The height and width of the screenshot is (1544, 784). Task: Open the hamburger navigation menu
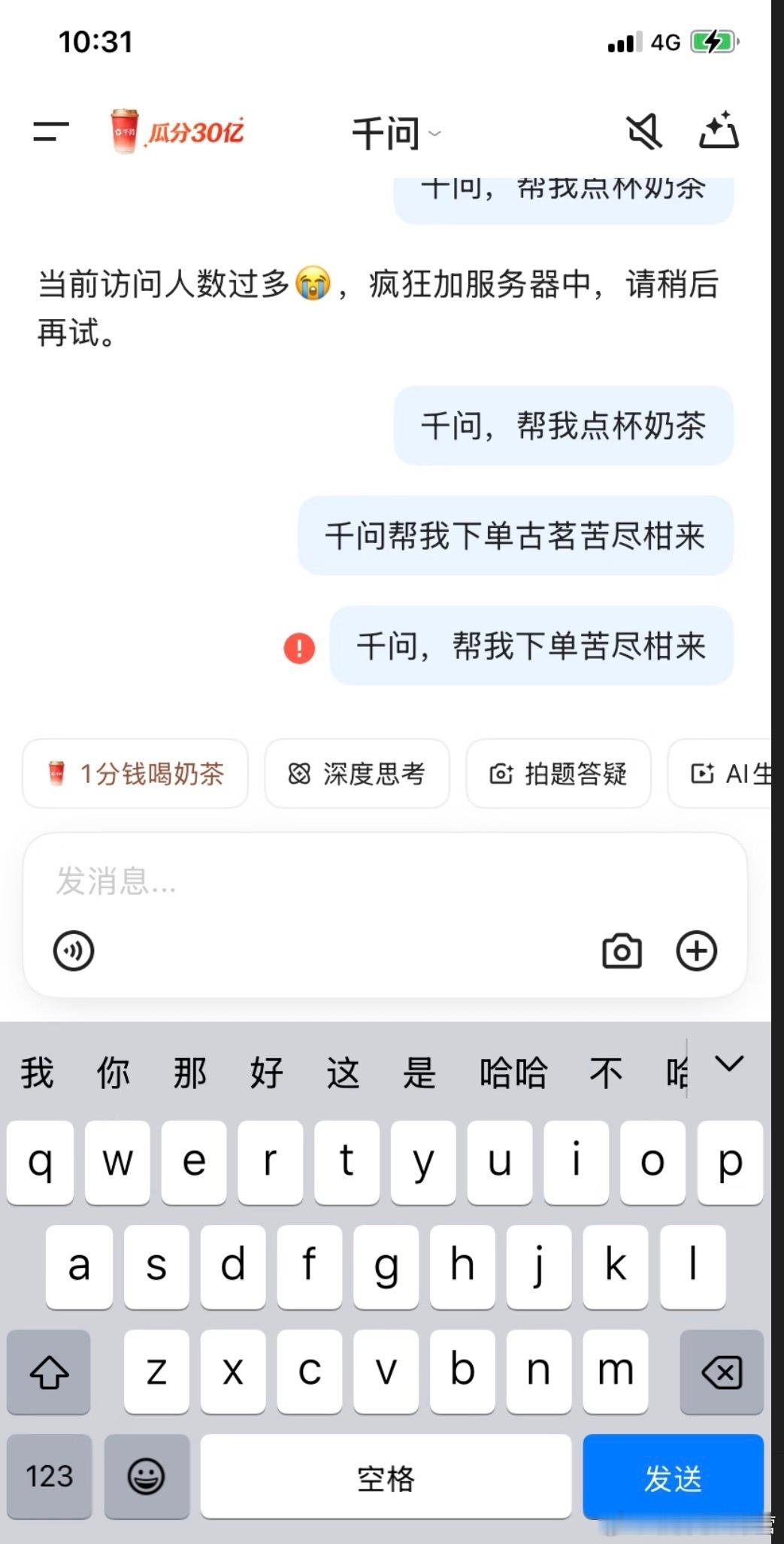click(x=48, y=132)
